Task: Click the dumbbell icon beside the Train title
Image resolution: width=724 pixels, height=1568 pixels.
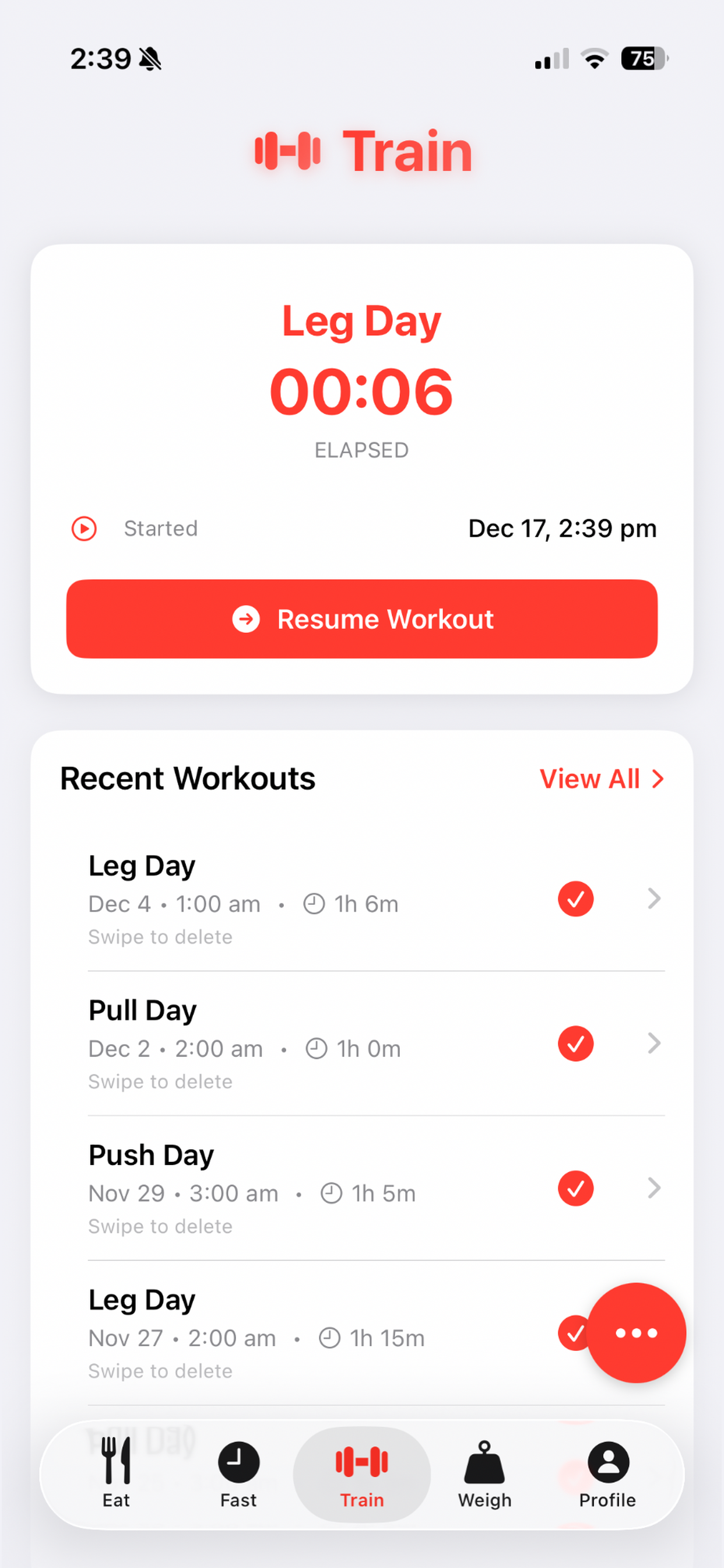Action: 287,150
